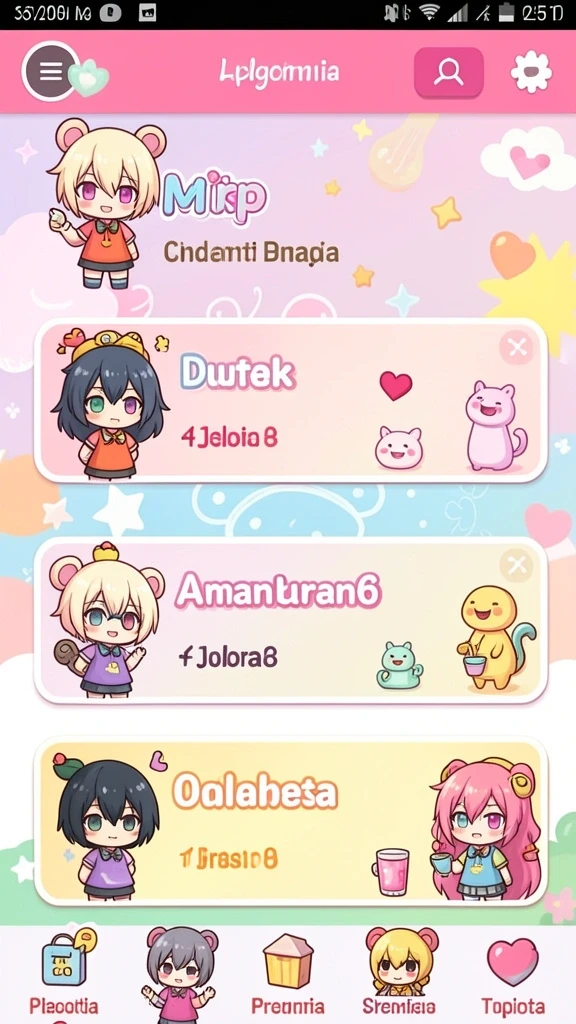Viewport: 576px width, 1024px height.
Task: Go to the Sremlaia tab
Action: click(x=399, y=974)
